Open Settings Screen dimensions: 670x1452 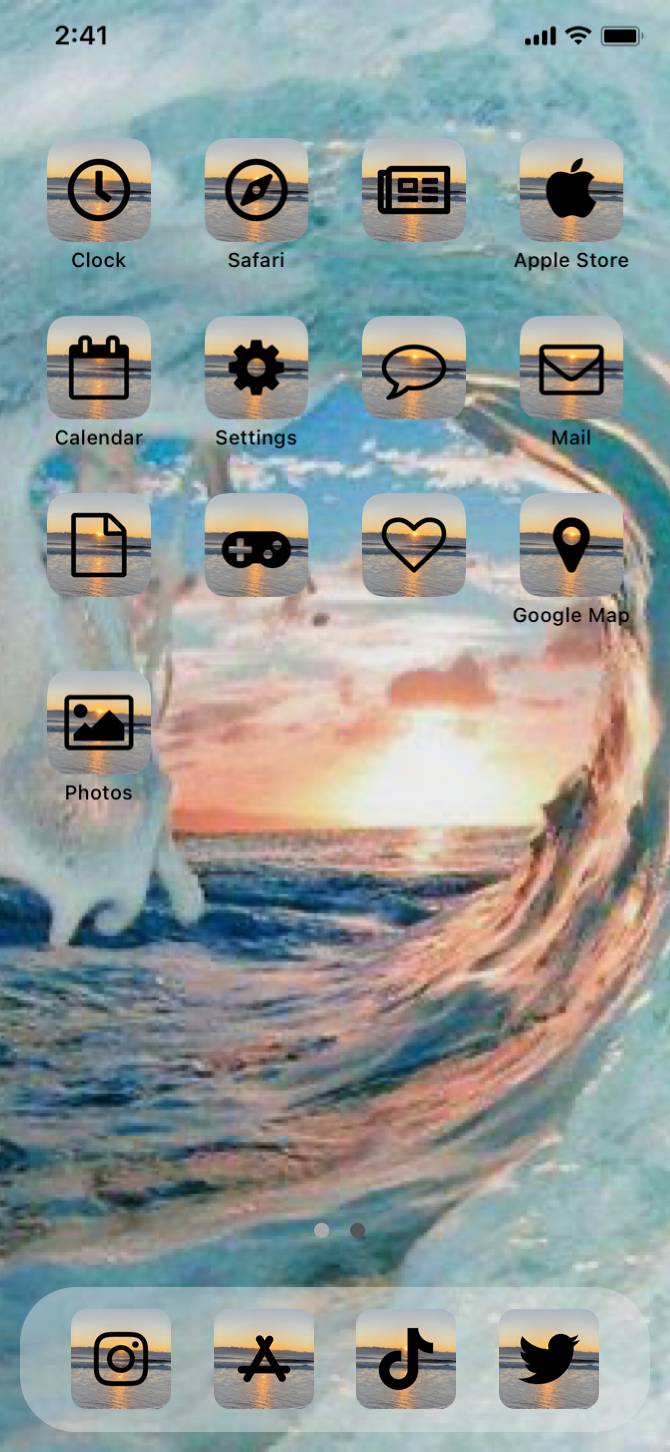(256, 367)
